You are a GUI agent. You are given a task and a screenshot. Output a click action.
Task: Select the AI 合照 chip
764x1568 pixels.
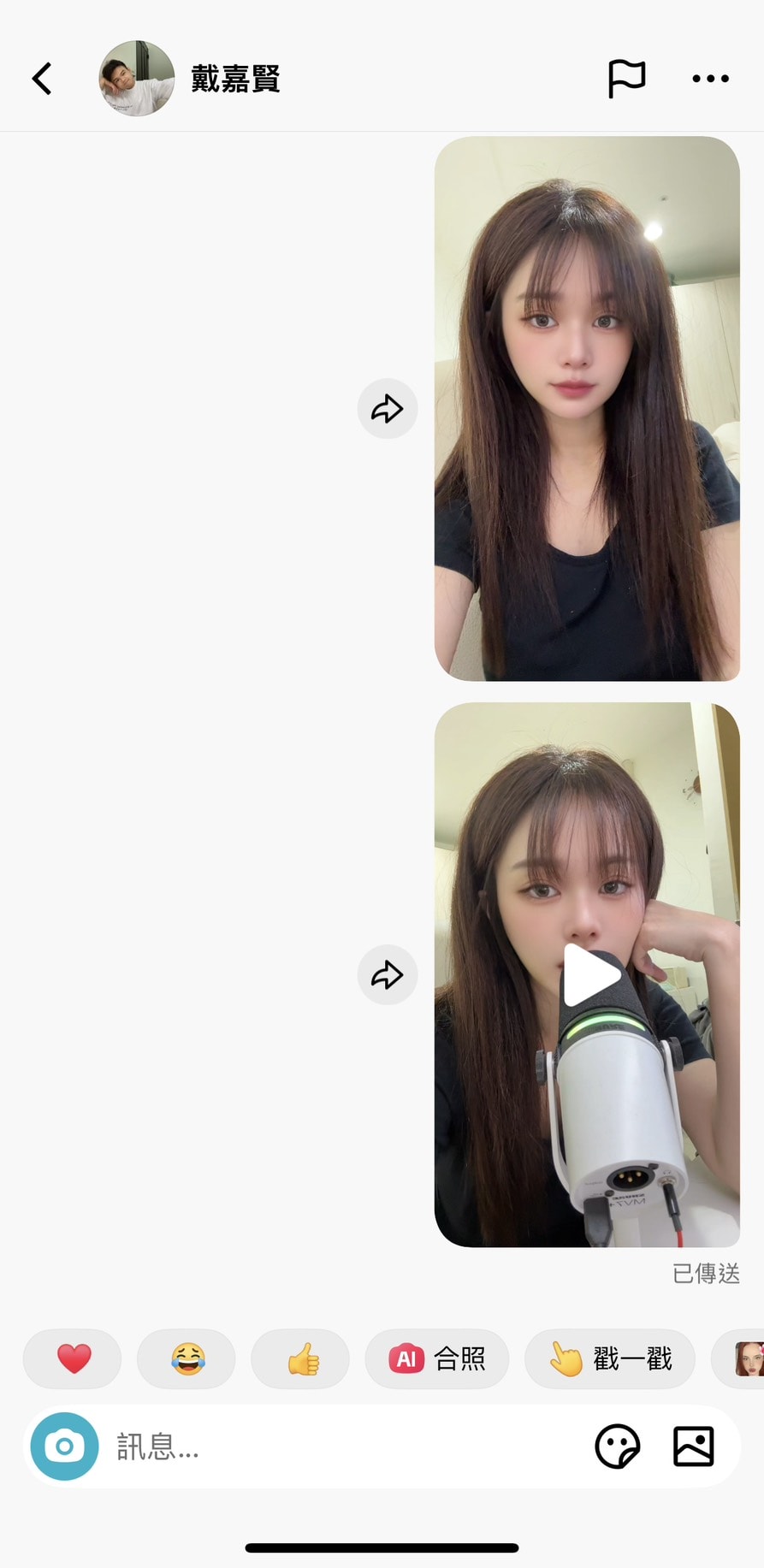[x=437, y=1358]
